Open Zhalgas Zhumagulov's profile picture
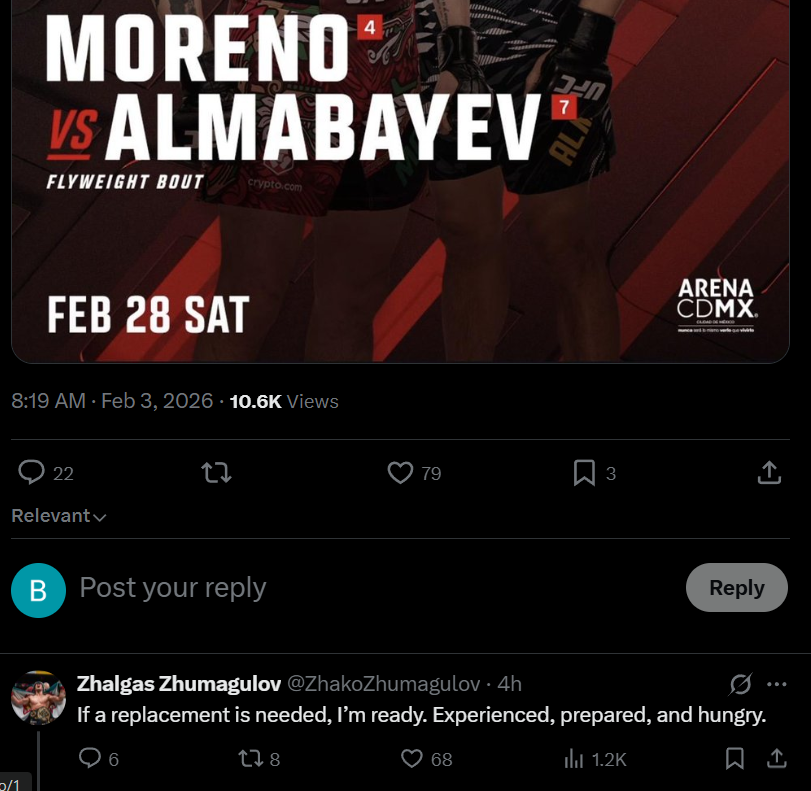Image resolution: width=811 pixels, height=791 pixels. [x=38, y=698]
